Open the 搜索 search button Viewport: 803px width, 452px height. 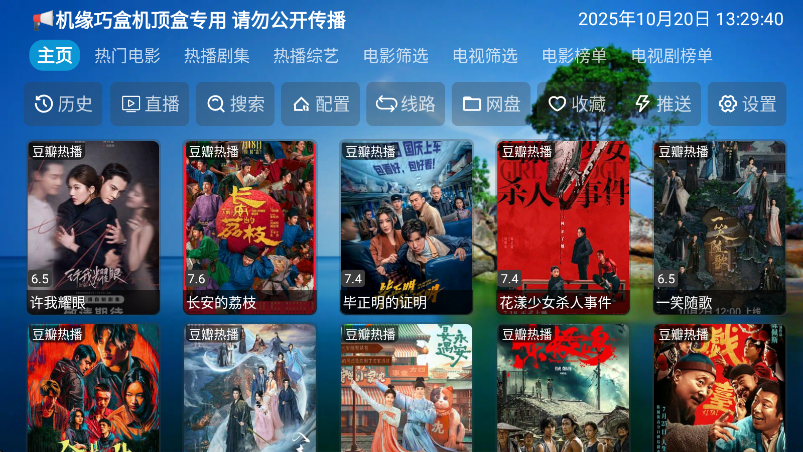pyautogui.click(x=236, y=104)
